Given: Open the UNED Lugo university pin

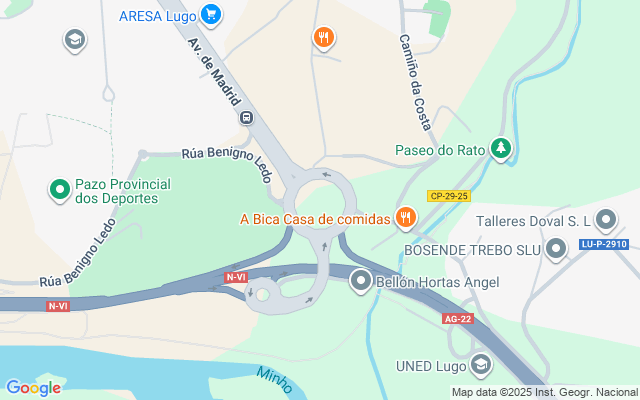Looking at the screenshot, I should [x=481, y=364].
